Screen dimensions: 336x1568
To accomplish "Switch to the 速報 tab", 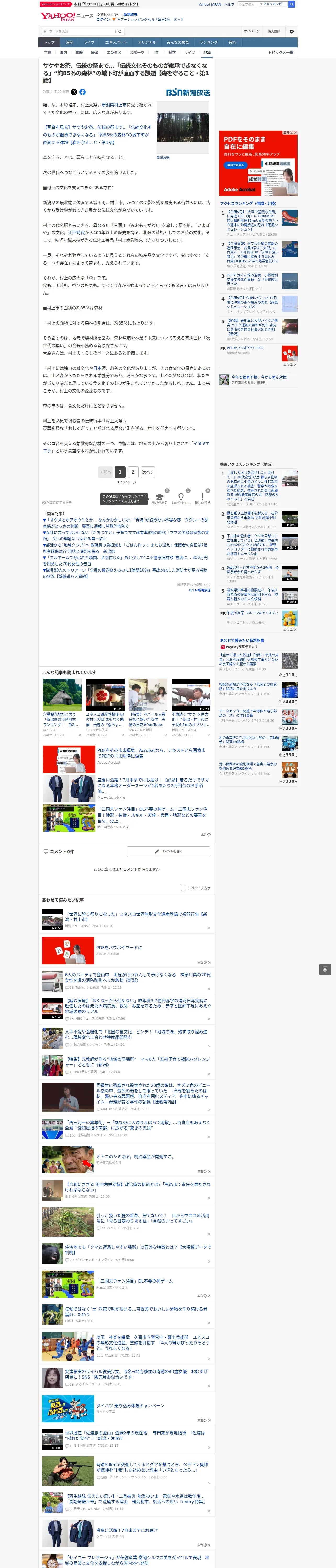I will point(69,43).
